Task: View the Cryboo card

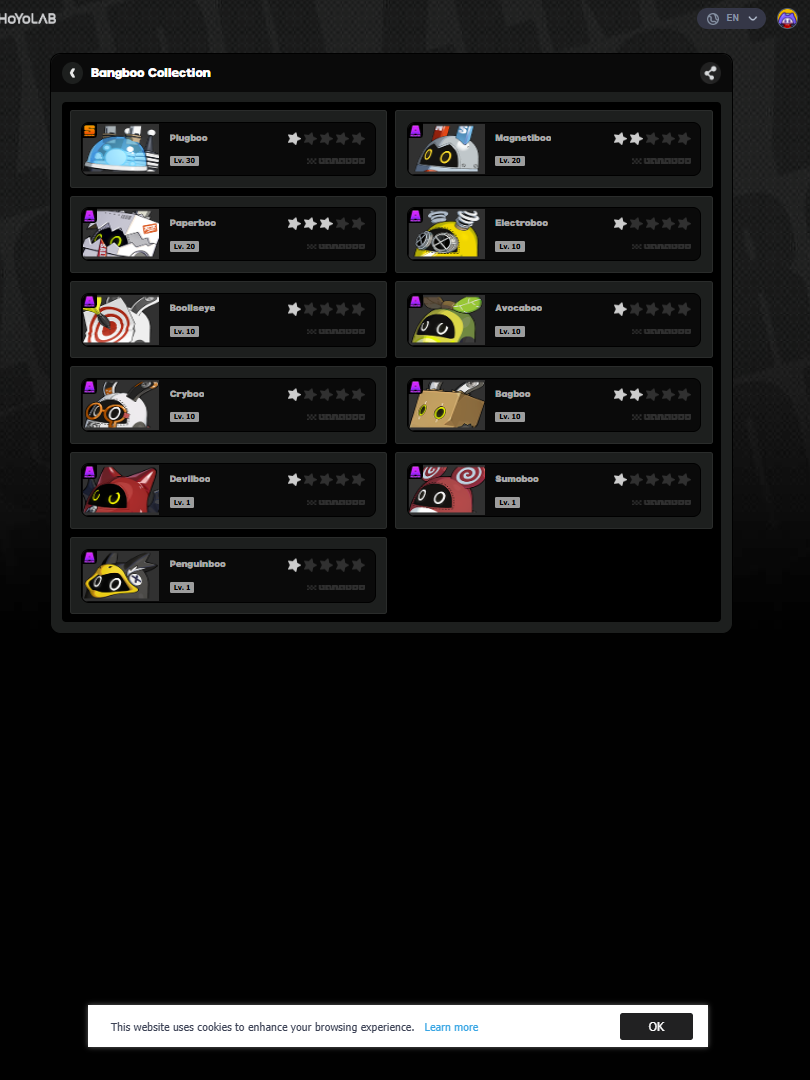Action: coord(228,404)
